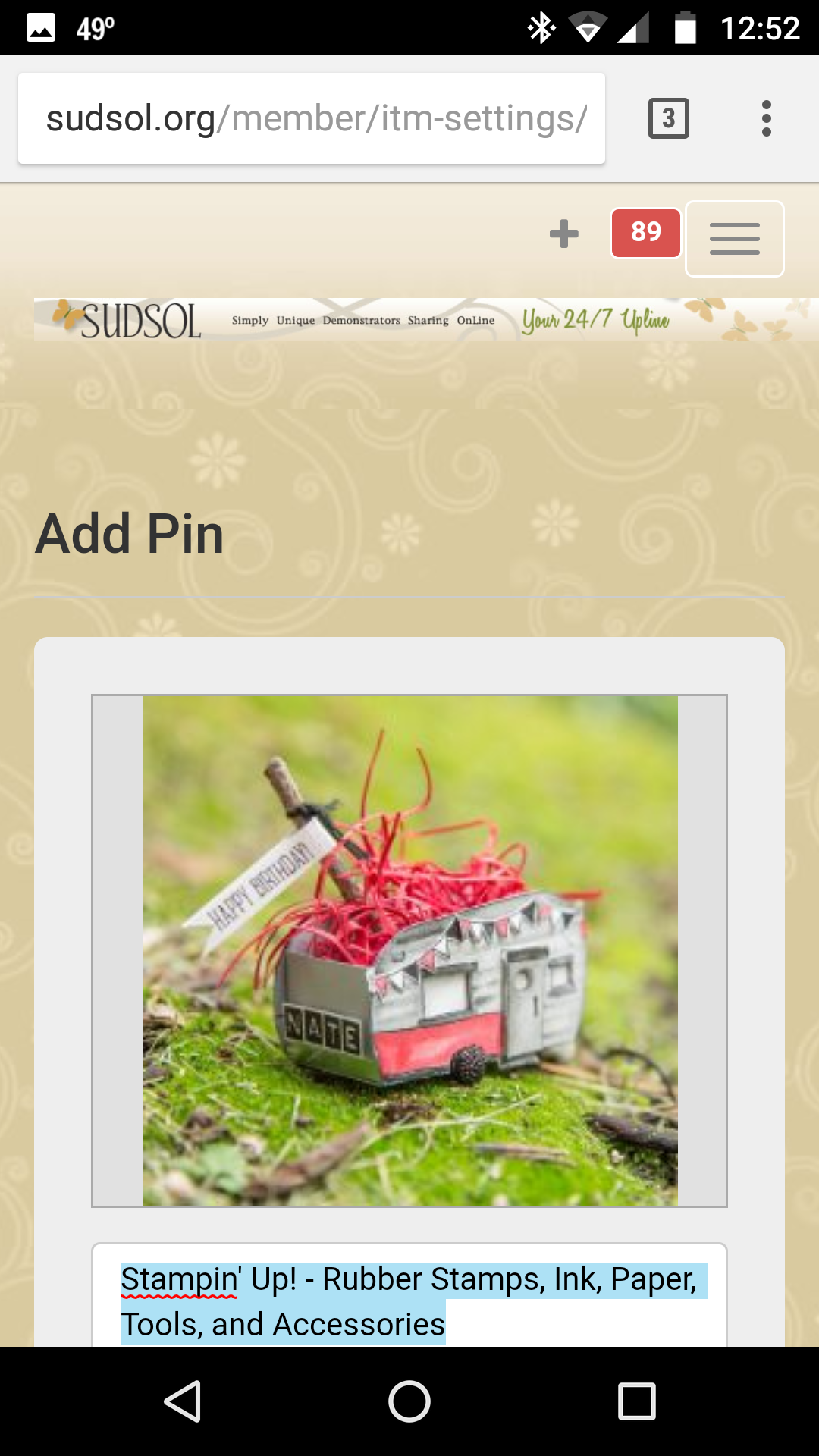This screenshot has width=819, height=1456.
Task: Tap the SUDSOL header banner
Action: coord(409,319)
